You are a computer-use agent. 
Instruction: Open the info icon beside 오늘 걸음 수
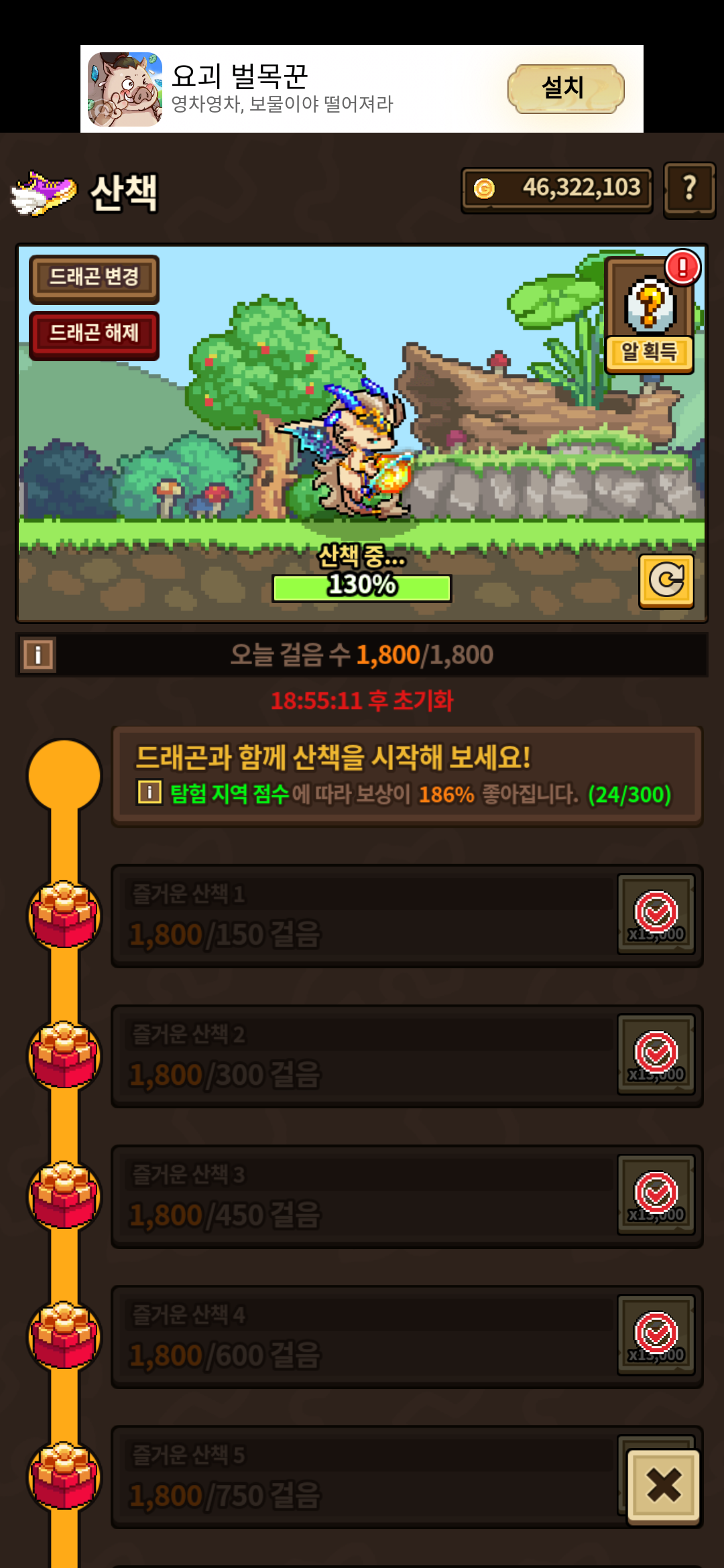point(38,654)
